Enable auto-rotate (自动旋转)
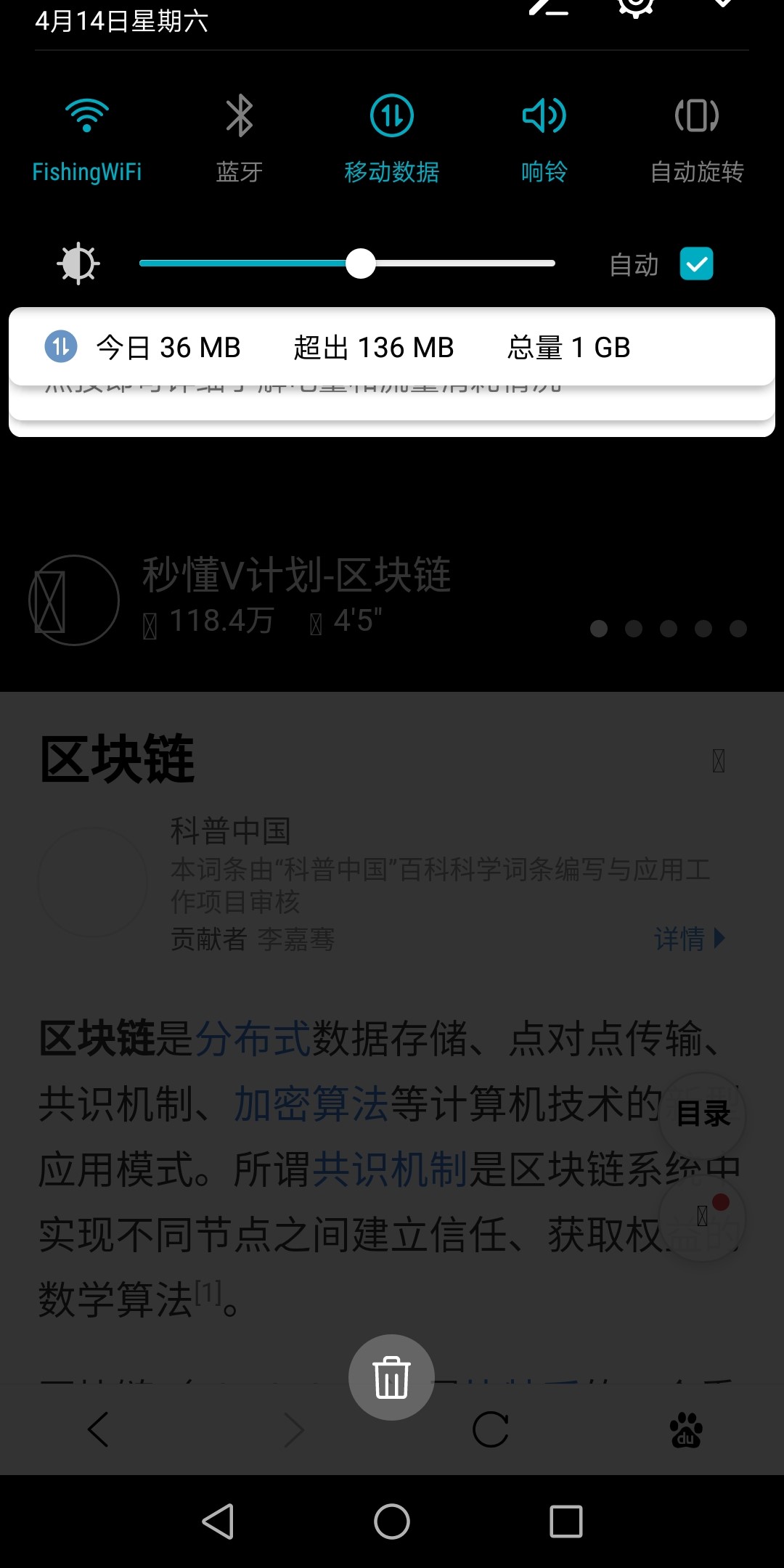The width and height of the screenshot is (784, 1568). point(697,139)
